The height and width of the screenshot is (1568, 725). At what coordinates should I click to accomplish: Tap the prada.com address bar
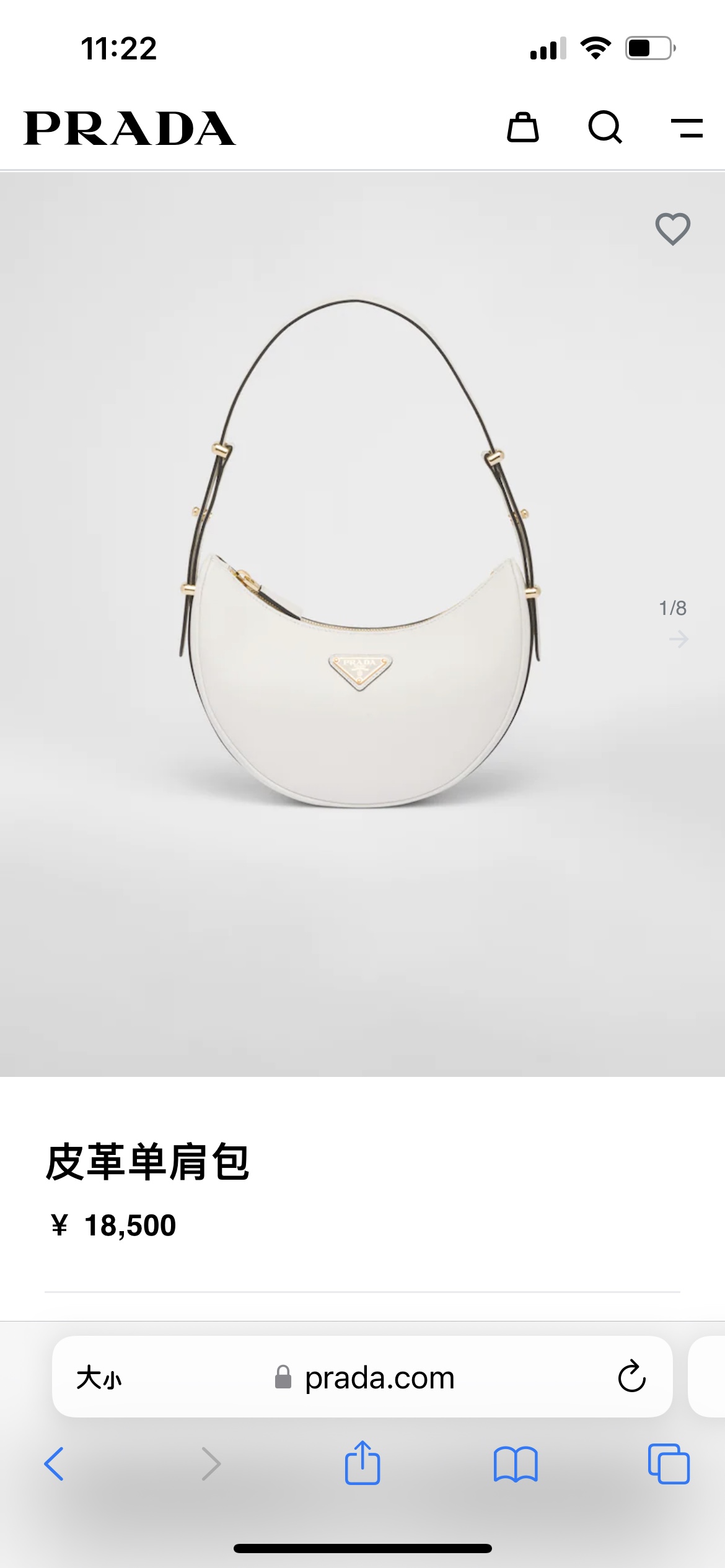coord(379,1378)
